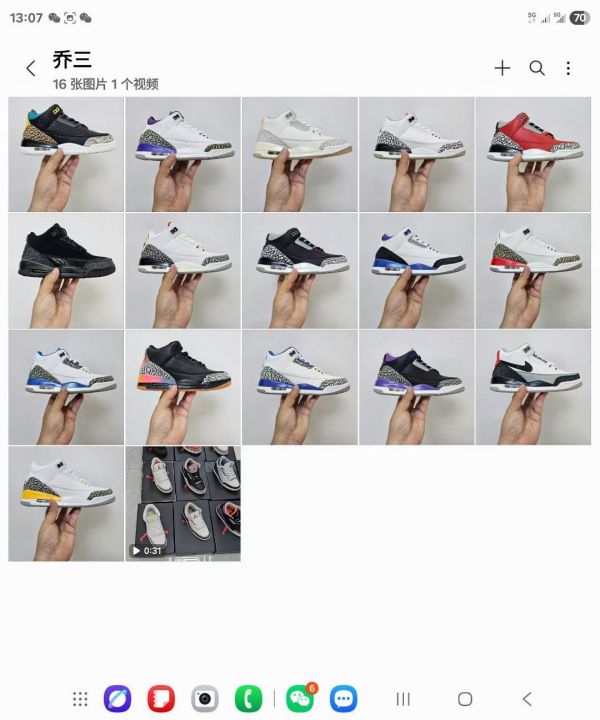Screen dimensions: 600x720
Task: Open the all-black sneaker photo
Action: click(66, 270)
